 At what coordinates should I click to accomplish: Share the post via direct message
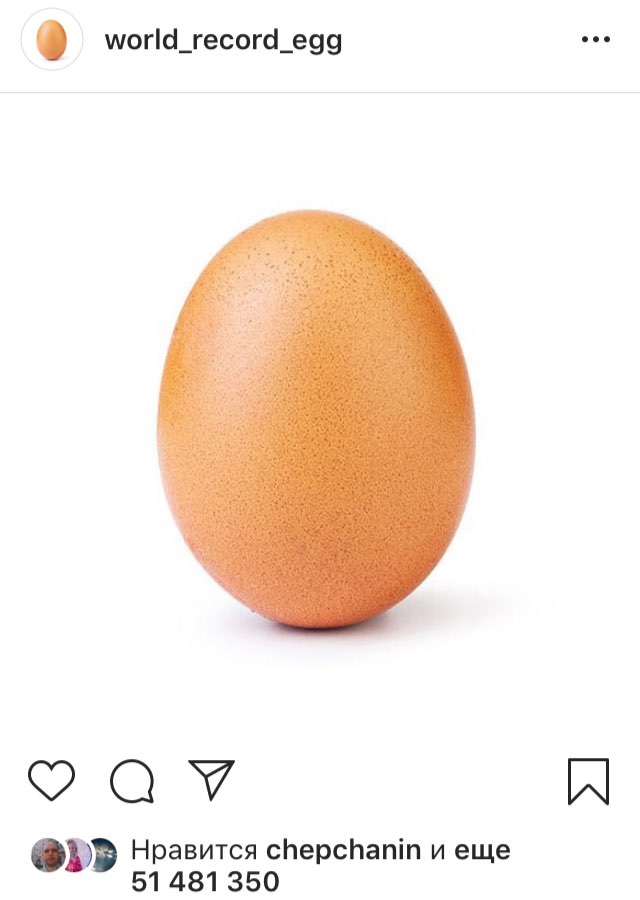211,779
